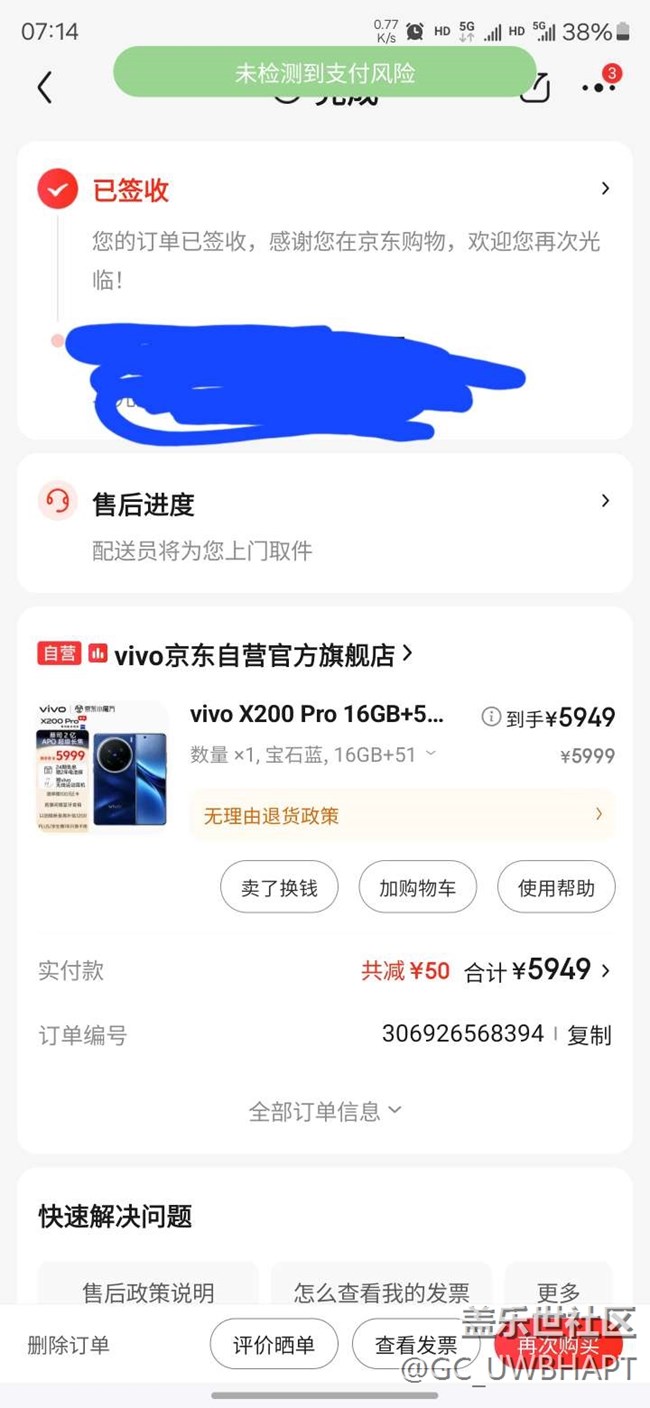
Task: Go back with the top-left arrow
Action: coord(44,88)
